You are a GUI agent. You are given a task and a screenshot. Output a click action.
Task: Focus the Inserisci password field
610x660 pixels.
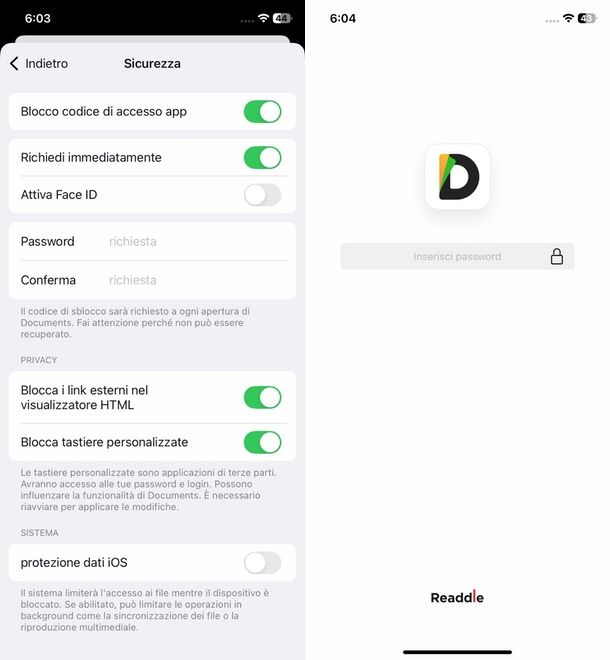pyautogui.click(x=445, y=257)
